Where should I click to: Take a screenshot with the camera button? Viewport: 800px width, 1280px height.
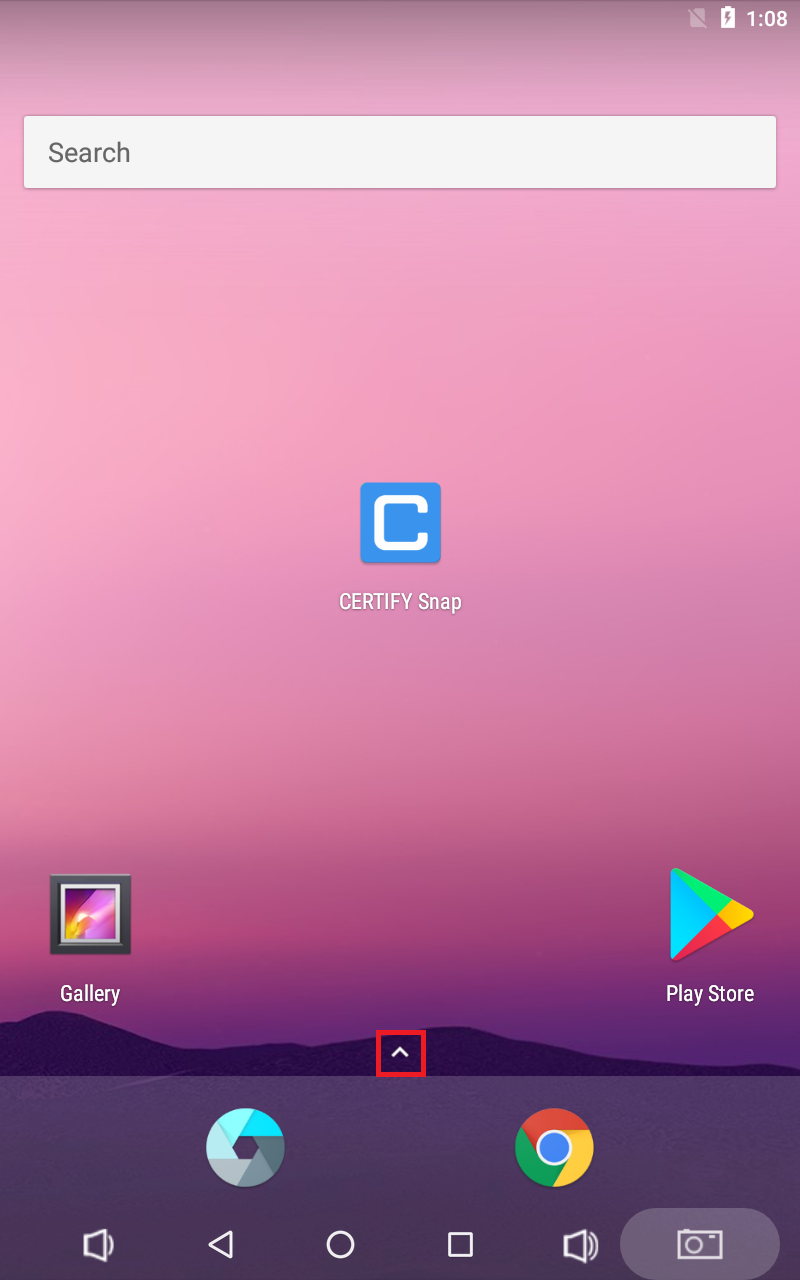click(x=700, y=1244)
